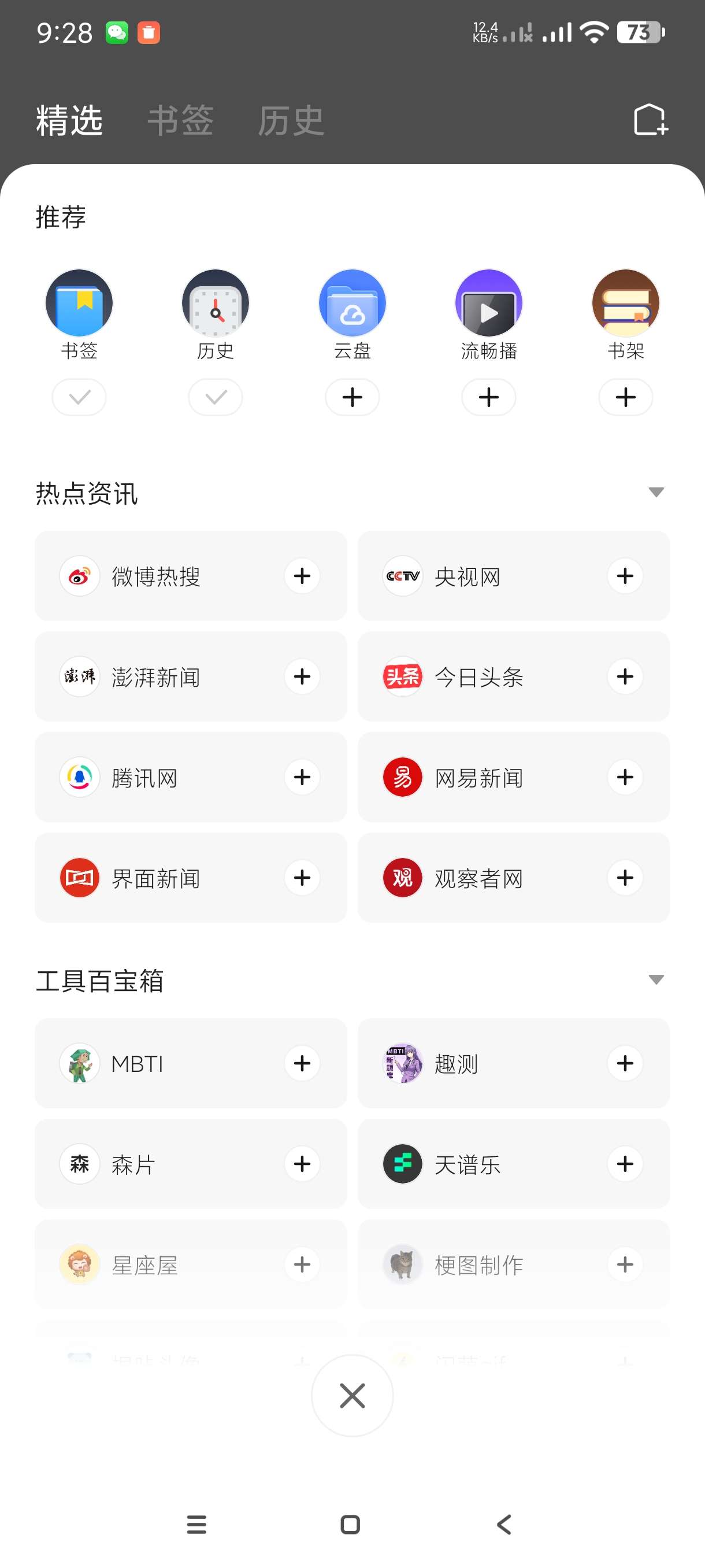Screen dimensions: 705x1568
Task: Close this panel with the X button
Action: (352, 1396)
